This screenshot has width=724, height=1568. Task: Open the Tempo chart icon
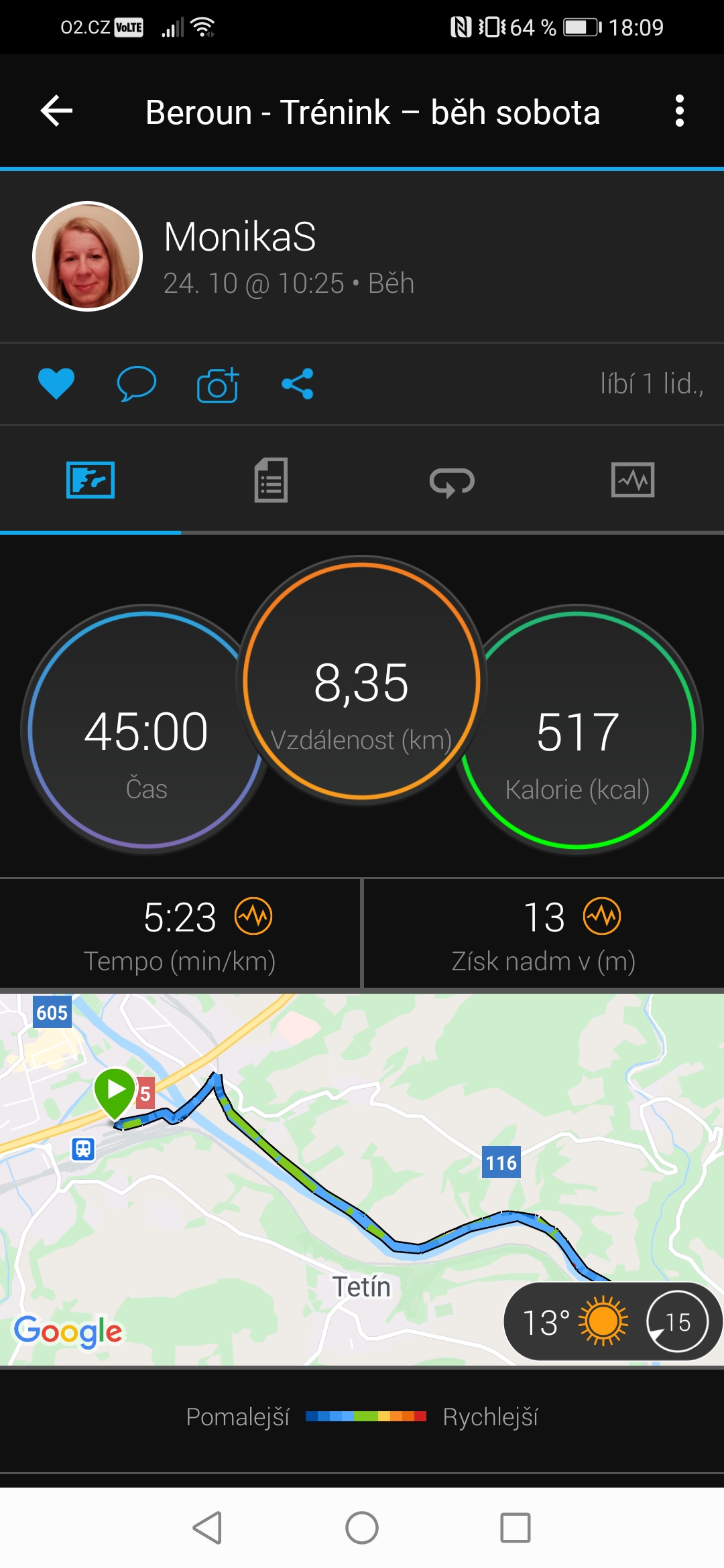(253, 916)
